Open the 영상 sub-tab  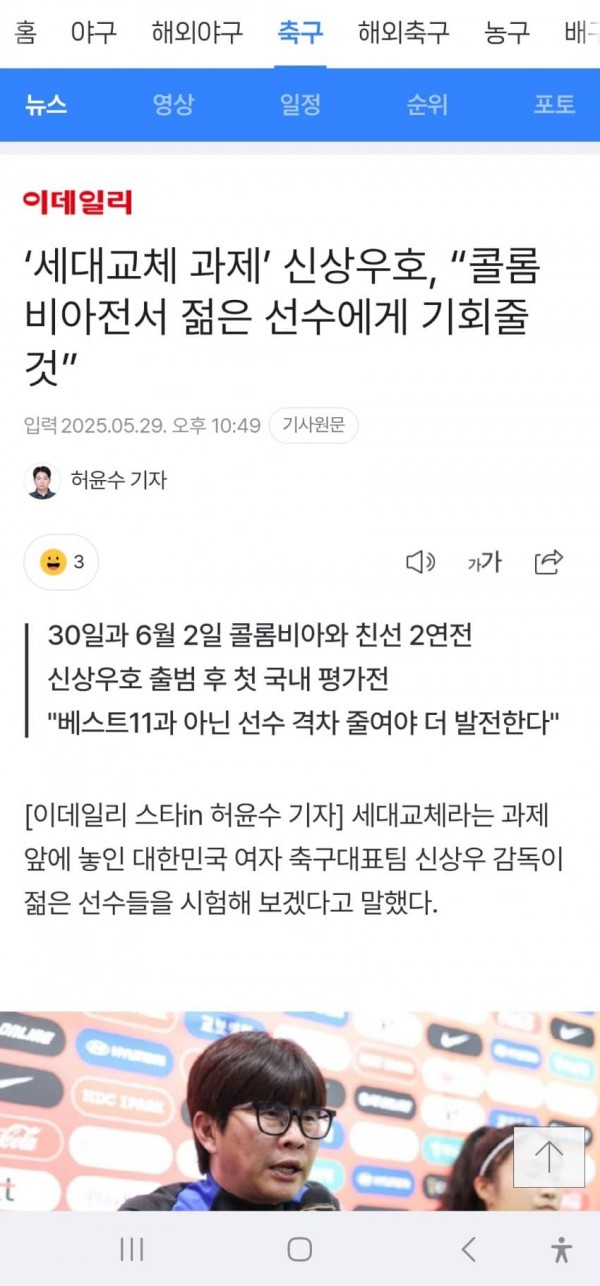tap(173, 104)
